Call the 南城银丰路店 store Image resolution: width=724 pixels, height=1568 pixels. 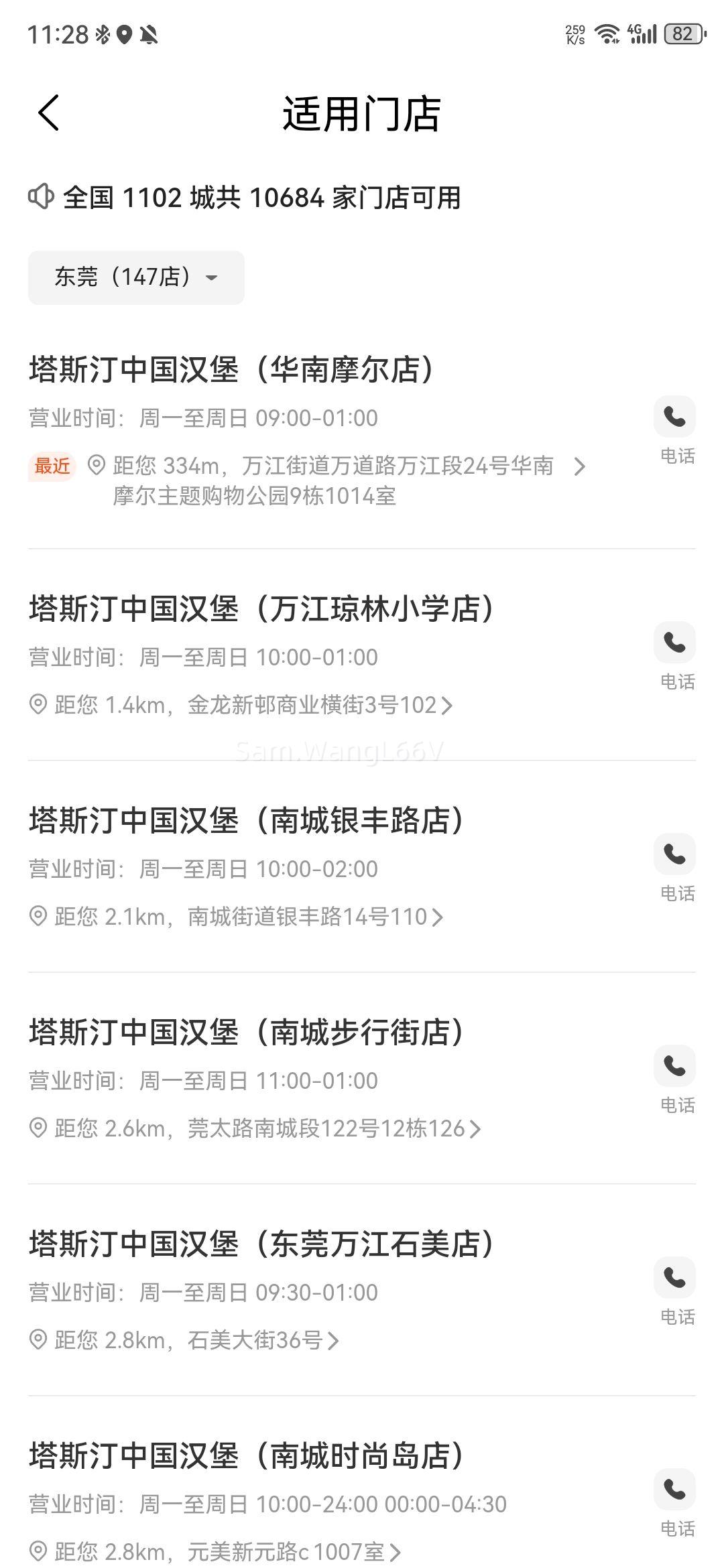[674, 855]
